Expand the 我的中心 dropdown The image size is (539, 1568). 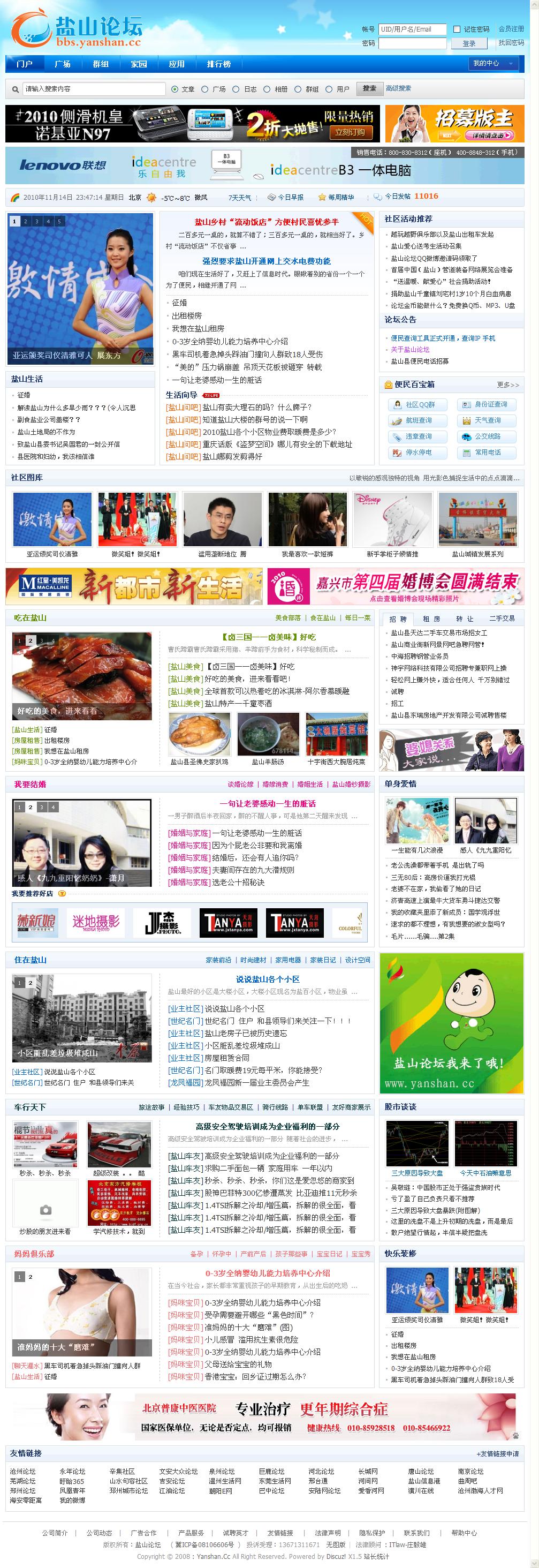494,63
